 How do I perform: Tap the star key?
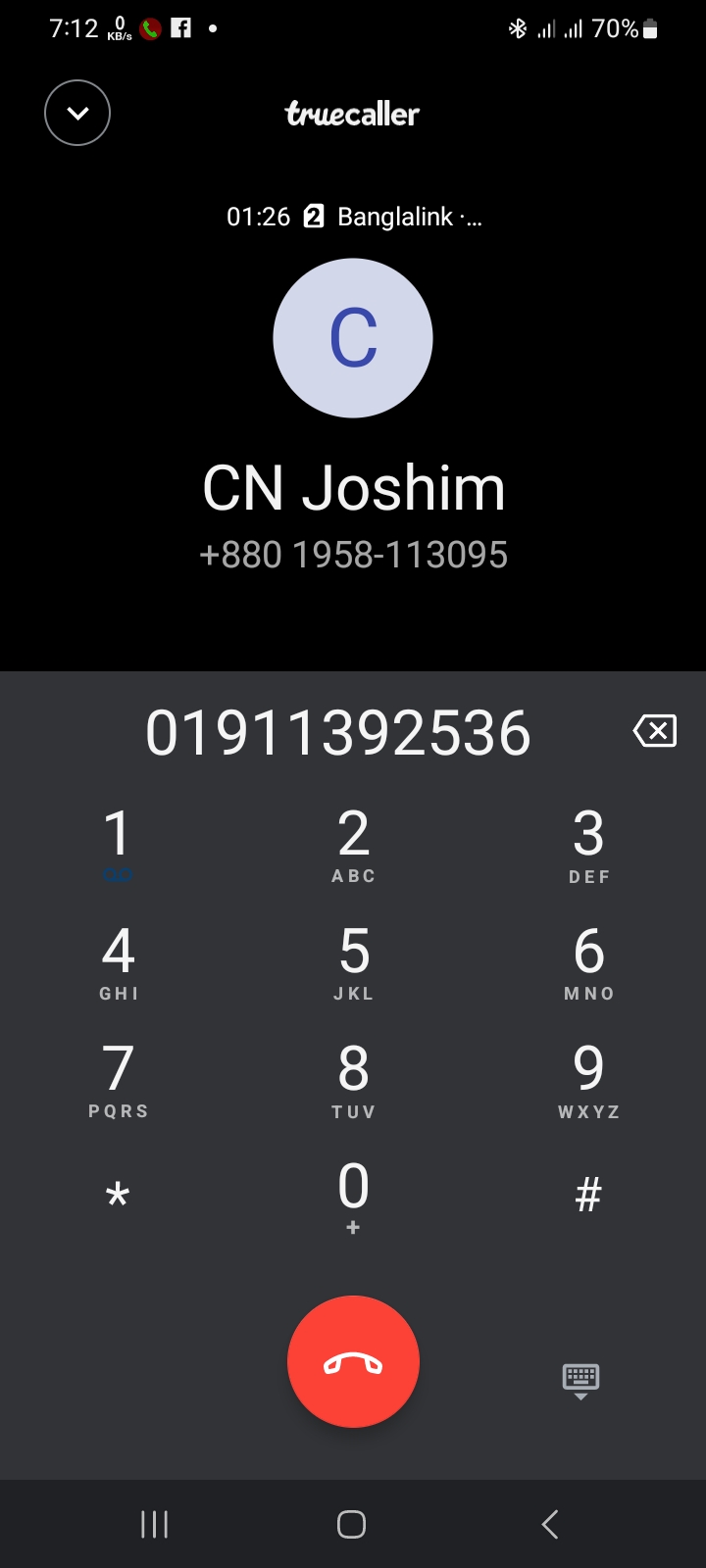pyautogui.click(x=118, y=1197)
